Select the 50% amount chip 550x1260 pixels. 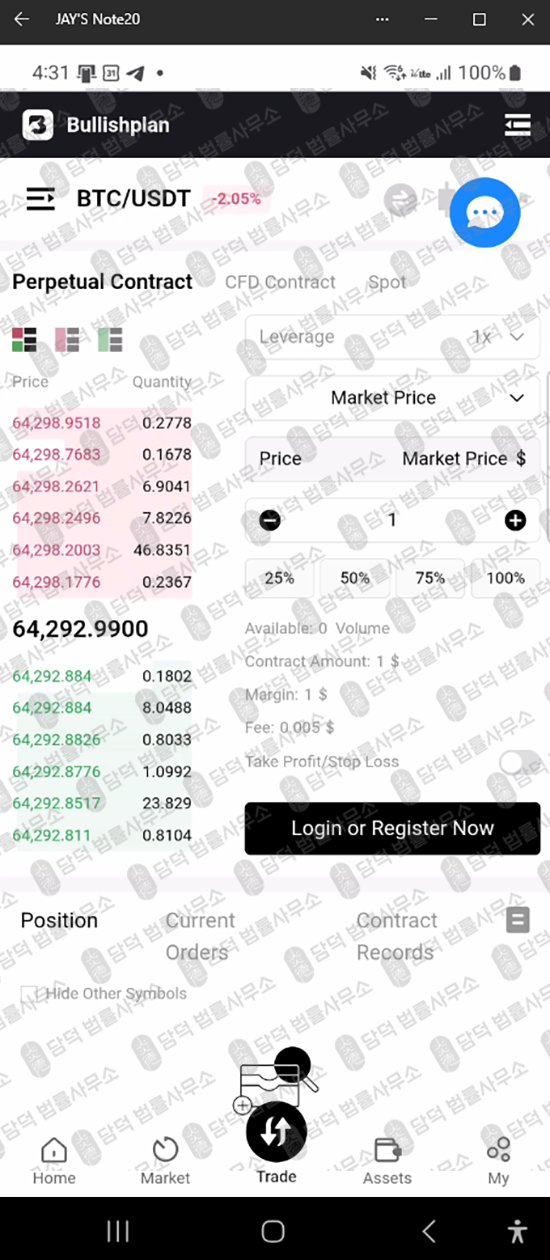click(355, 578)
